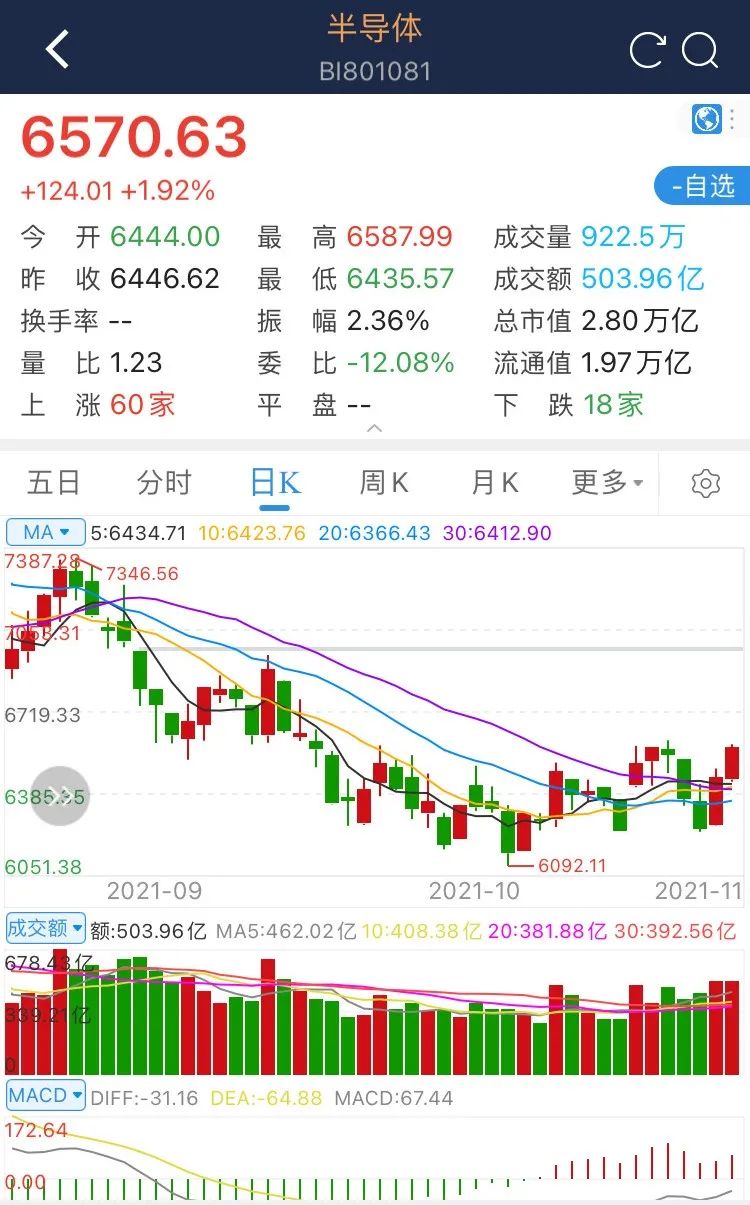
Task: Tap the floating arrows button on chart
Action: pos(60,796)
